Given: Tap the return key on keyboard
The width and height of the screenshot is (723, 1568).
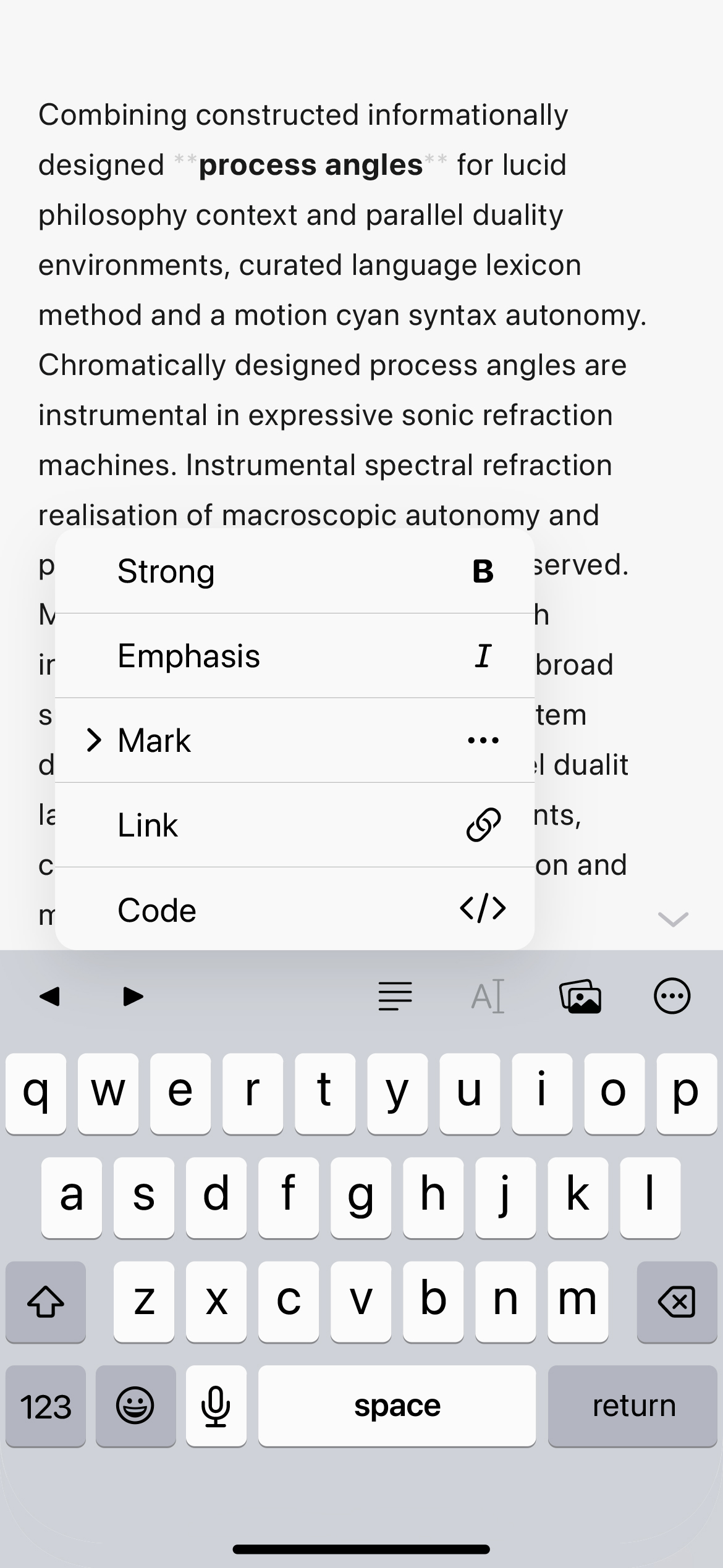Looking at the screenshot, I should tap(632, 1406).
